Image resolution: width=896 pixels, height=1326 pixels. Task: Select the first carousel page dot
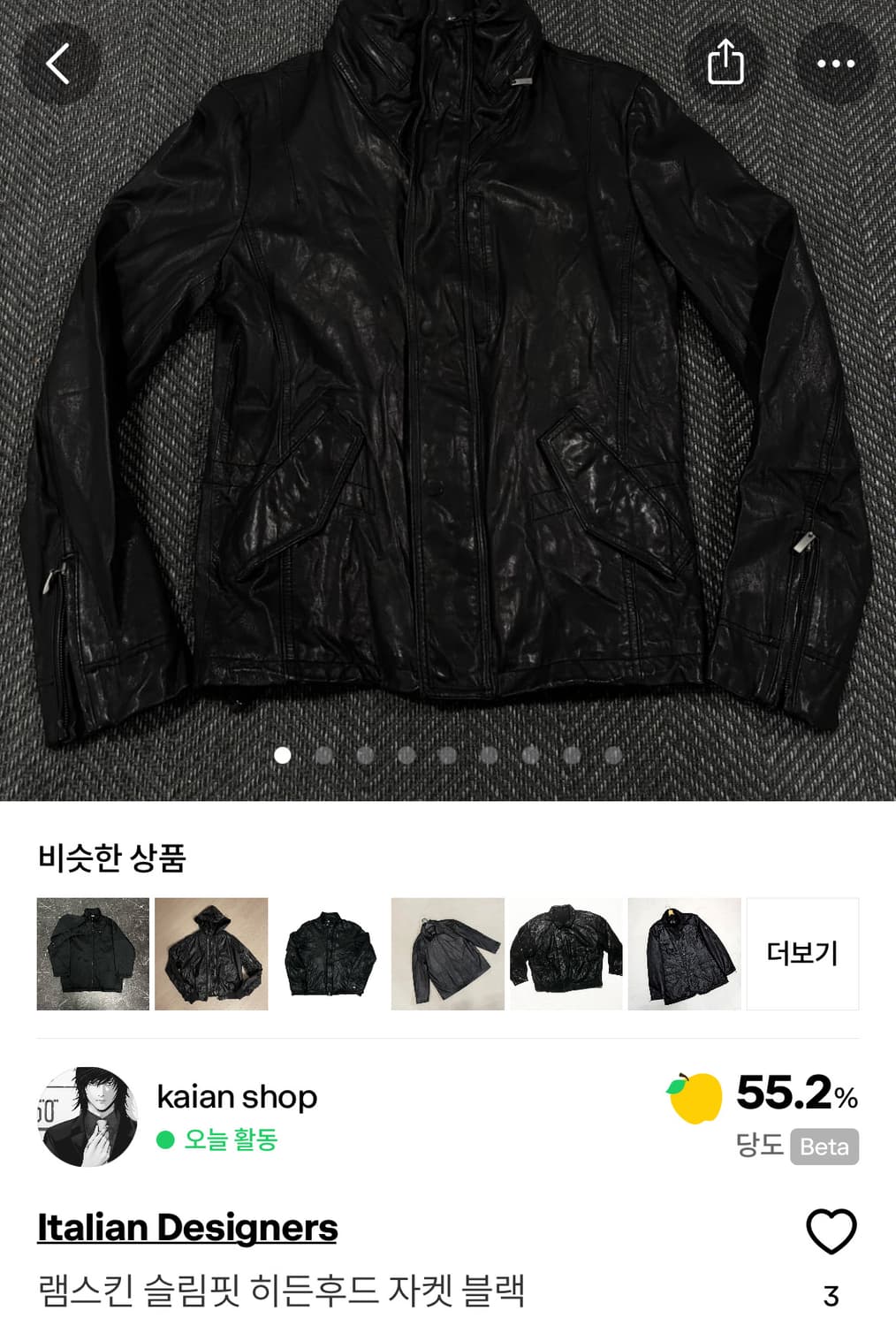tap(281, 756)
